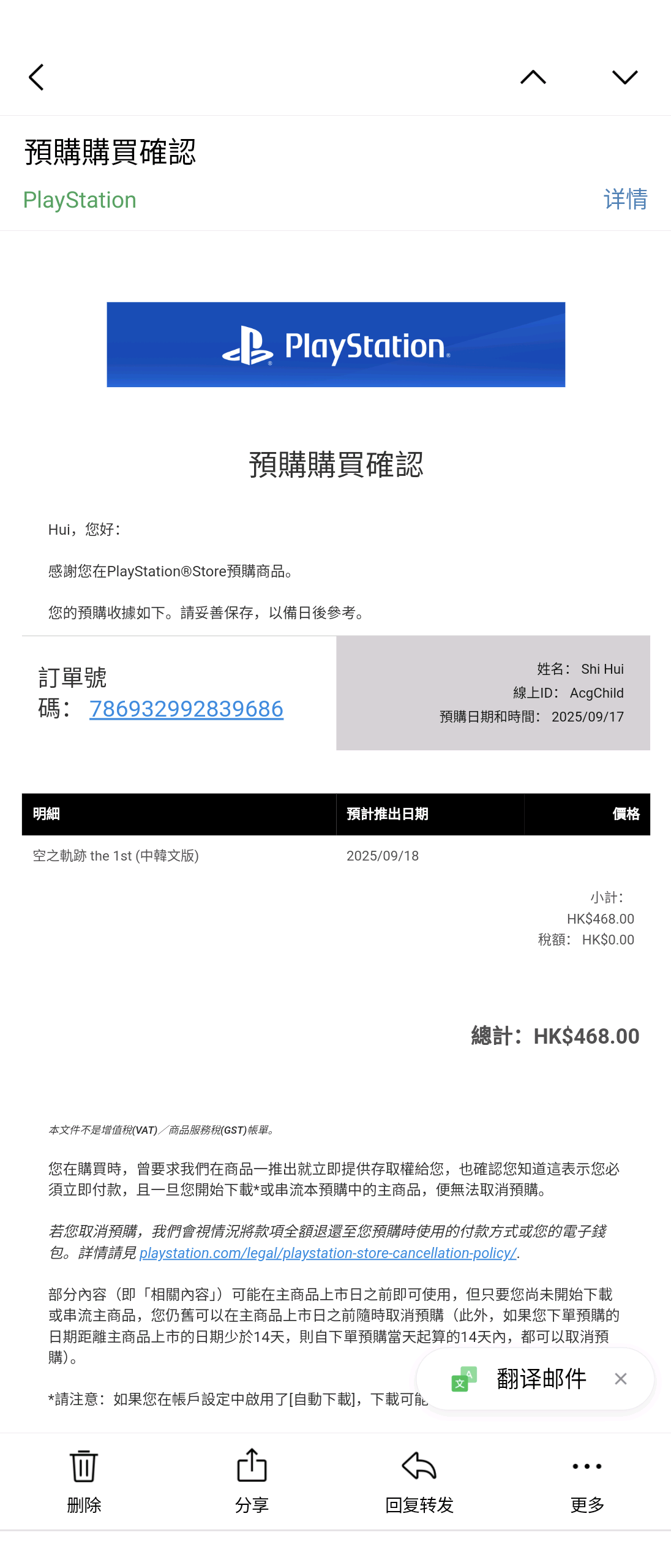The height and width of the screenshot is (1568, 671).
Task: Jump to the next email
Action: (624, 77)
